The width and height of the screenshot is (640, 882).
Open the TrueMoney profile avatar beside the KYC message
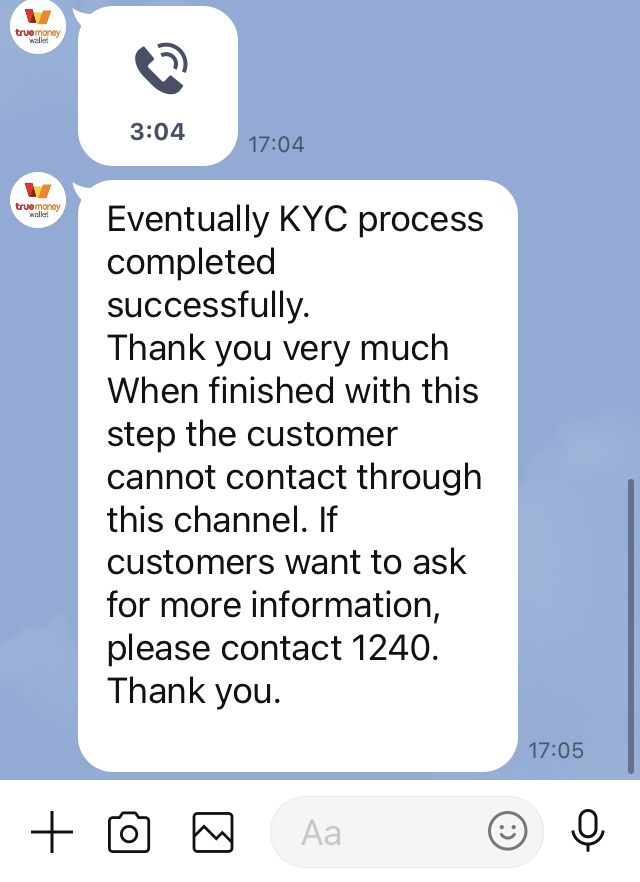click(39, 200)
